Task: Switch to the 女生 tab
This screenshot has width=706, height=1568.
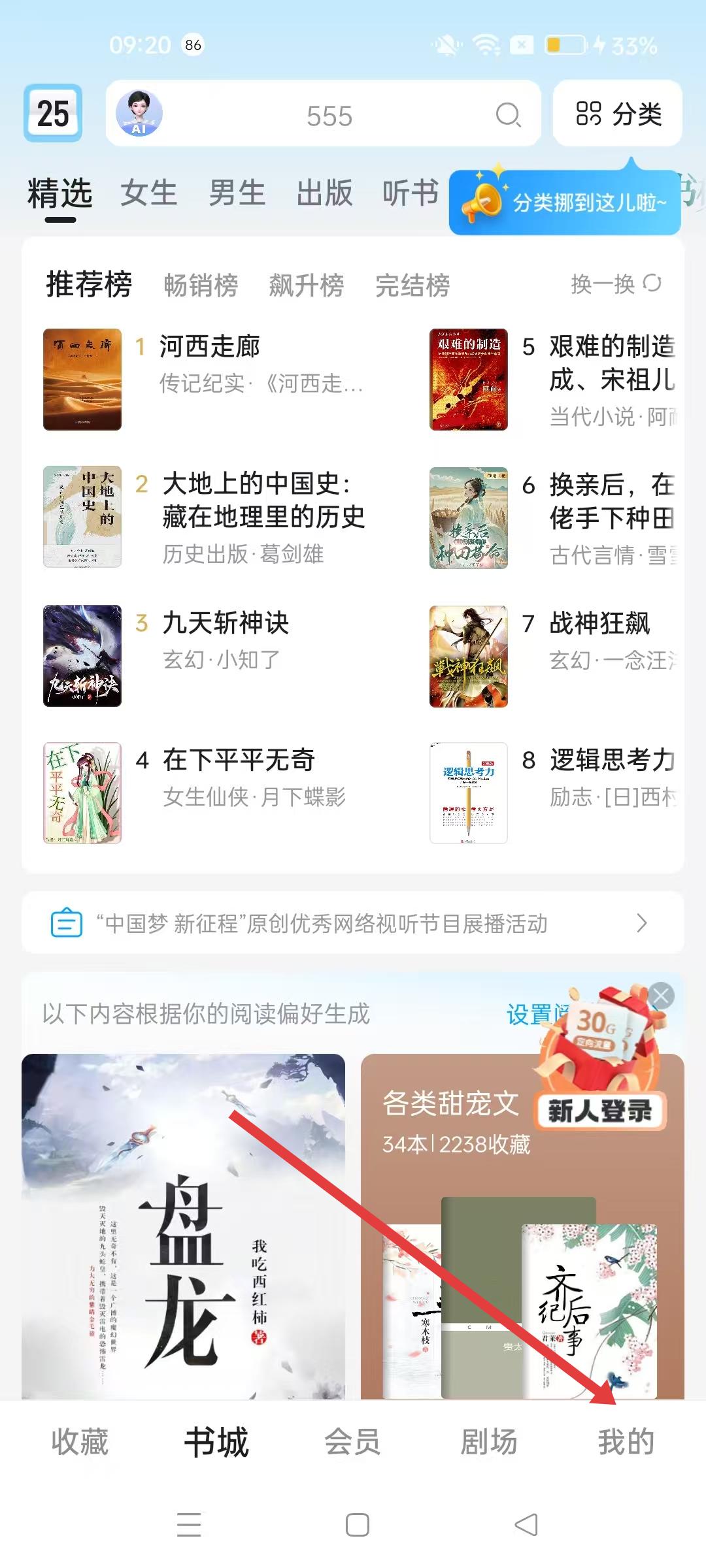Action: point(148,193)
